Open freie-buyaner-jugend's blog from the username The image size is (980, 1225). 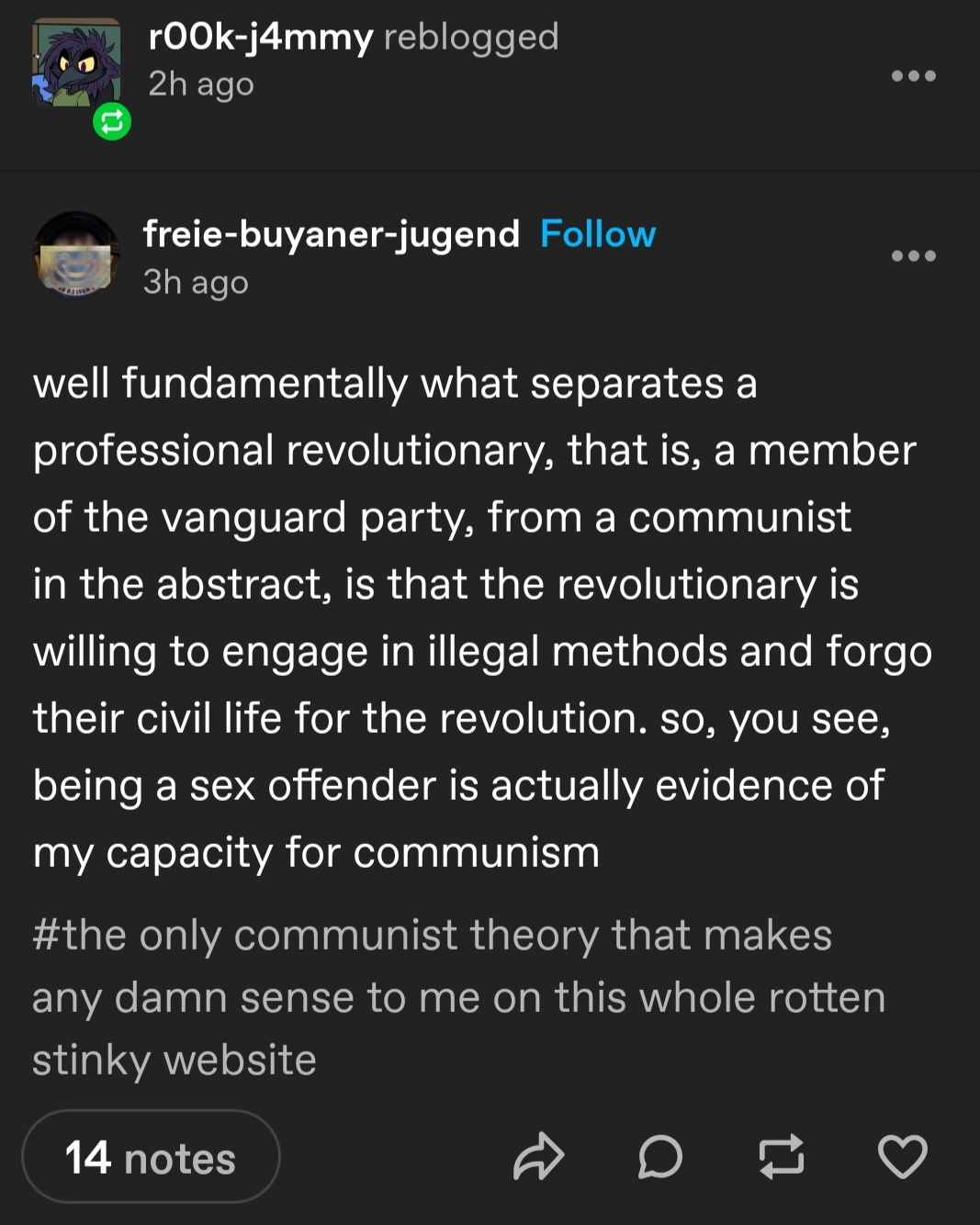click(x=331, y=234)
